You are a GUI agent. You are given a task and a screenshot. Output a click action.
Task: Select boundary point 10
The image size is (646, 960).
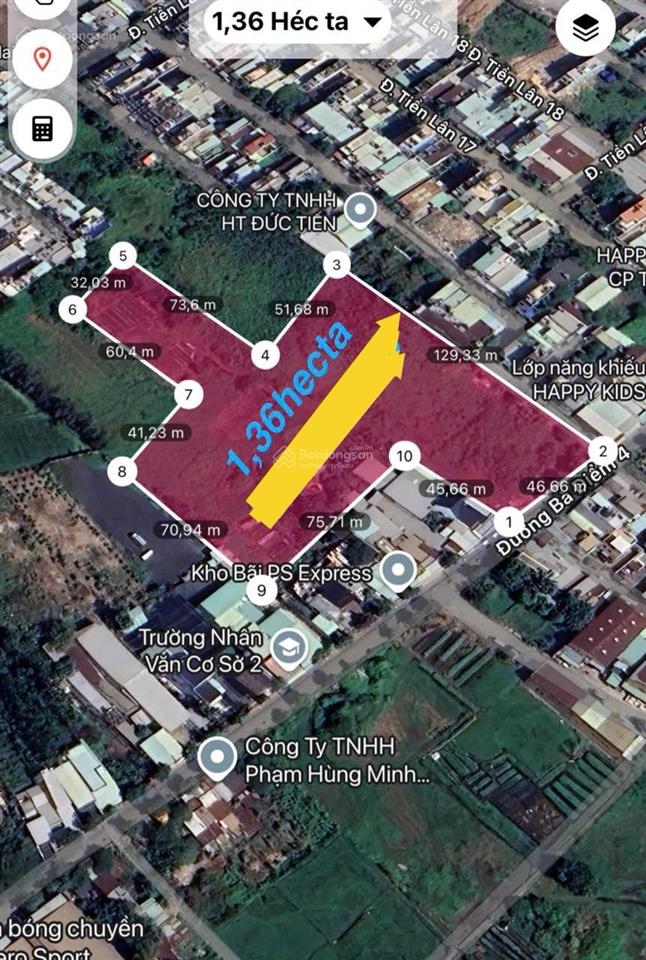point(403,457)
